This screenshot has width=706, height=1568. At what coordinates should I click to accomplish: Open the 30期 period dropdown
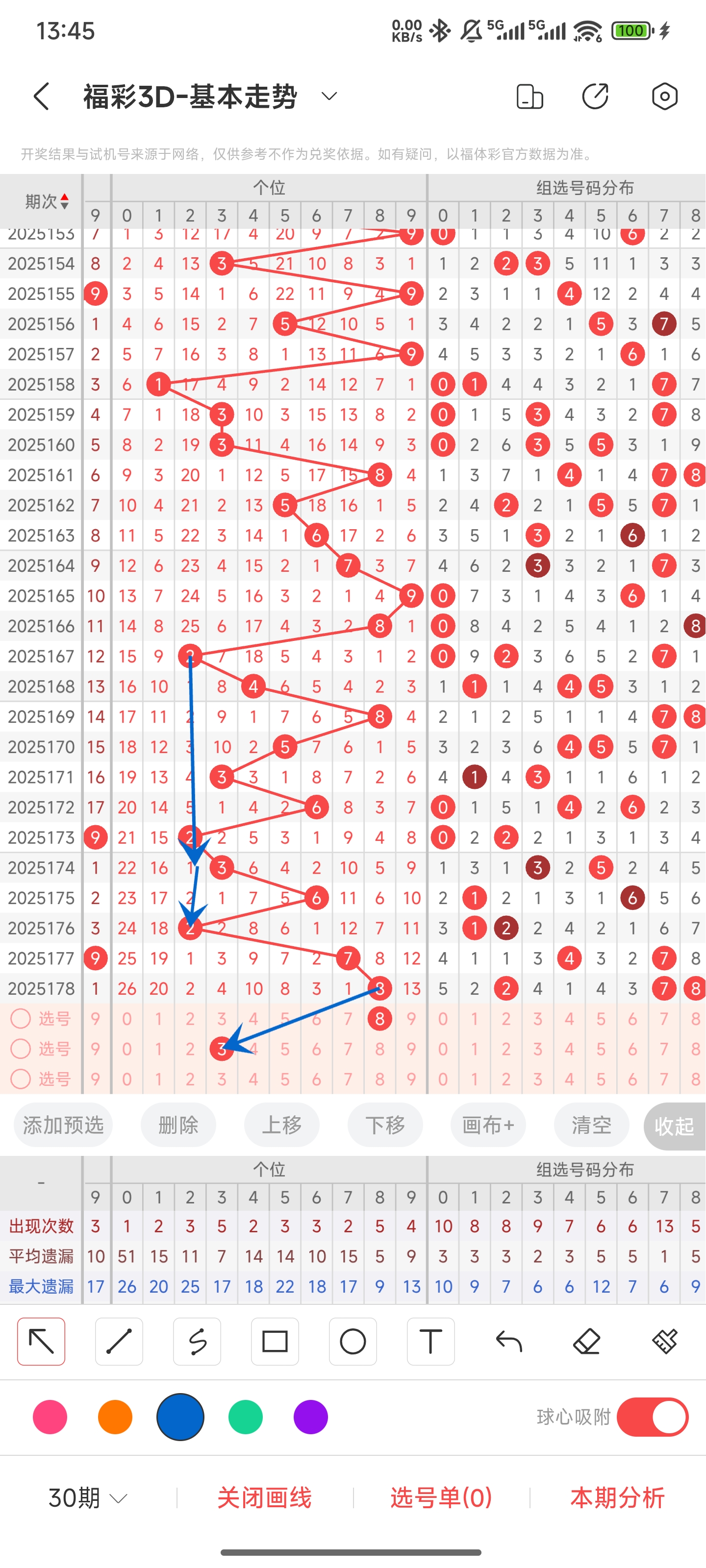click(88, 1497)
